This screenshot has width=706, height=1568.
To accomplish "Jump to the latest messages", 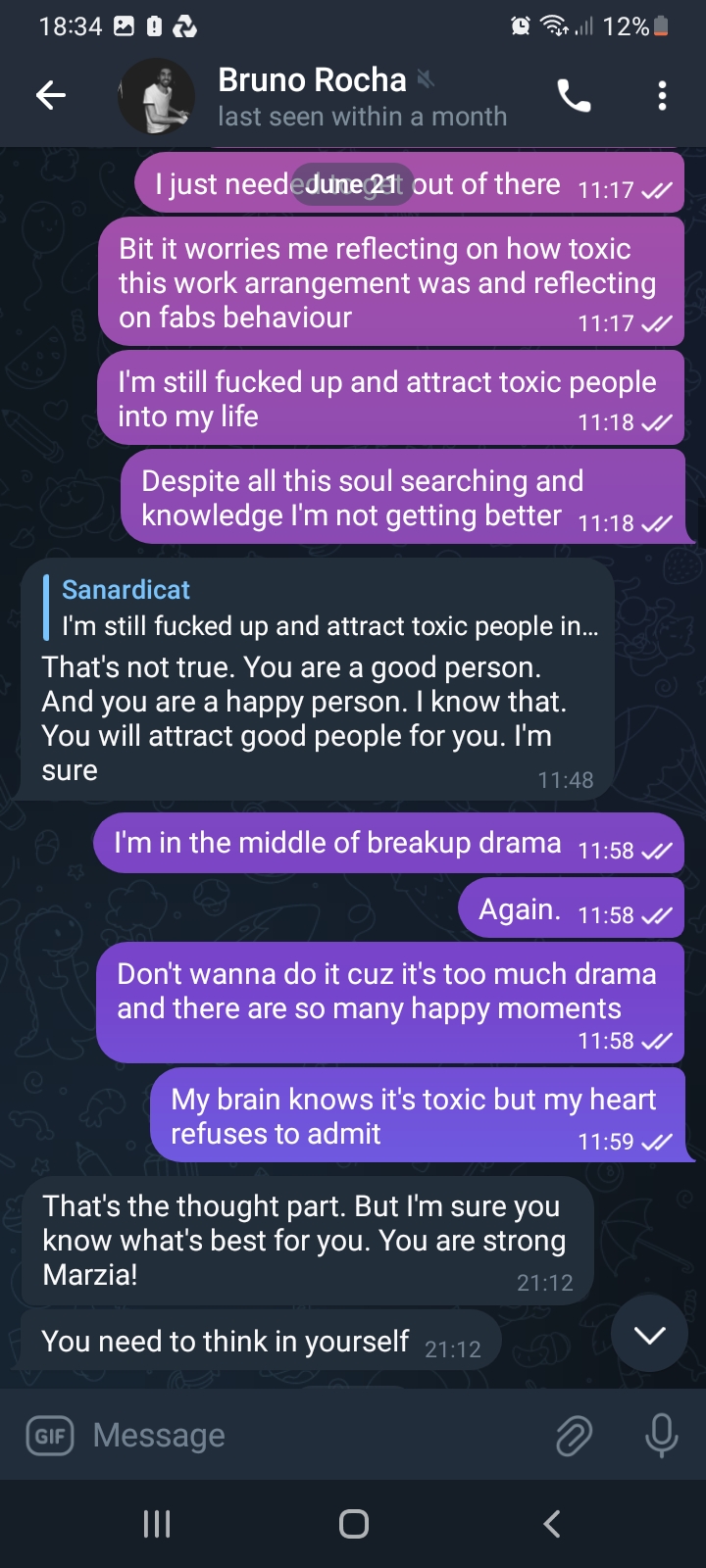I will [x=649, y=1334].
